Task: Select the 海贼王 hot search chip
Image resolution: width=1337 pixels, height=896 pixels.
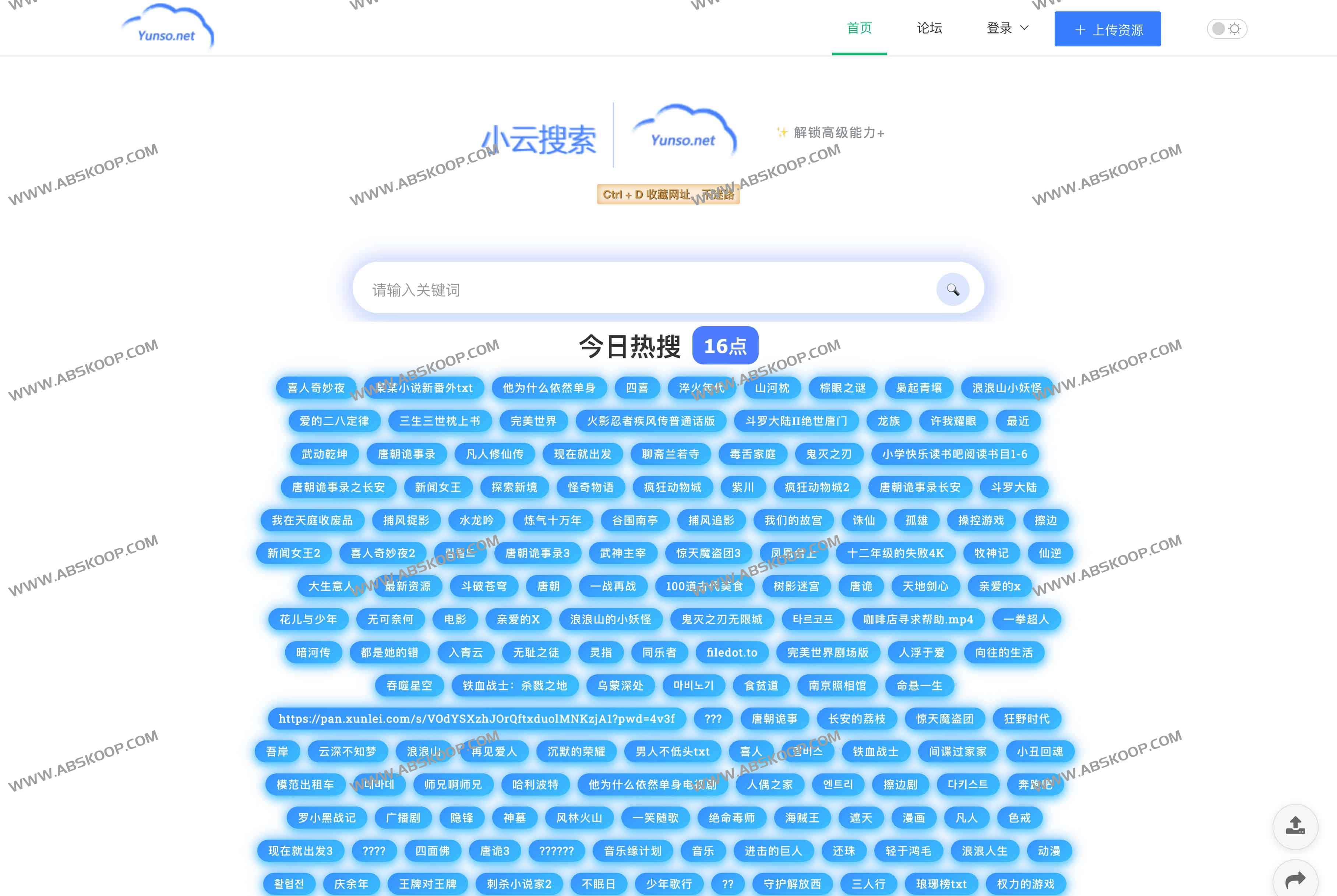Action: (802, 818)
